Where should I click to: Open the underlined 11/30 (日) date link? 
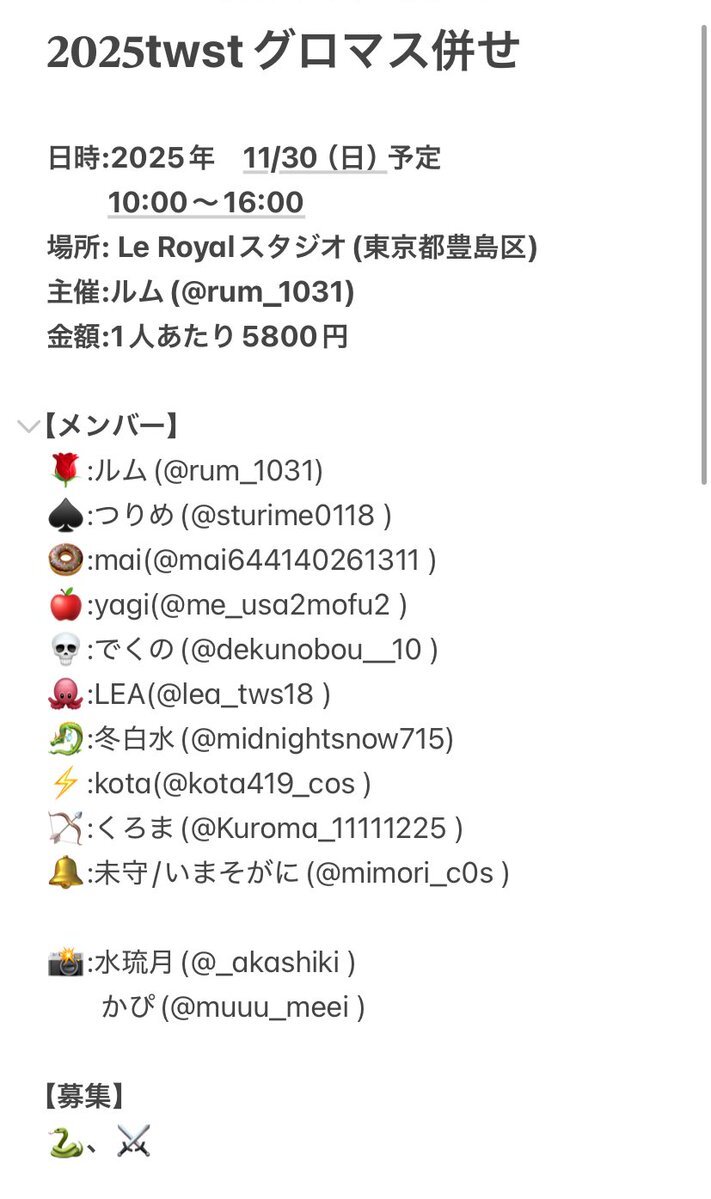click(x=314, y=158)
